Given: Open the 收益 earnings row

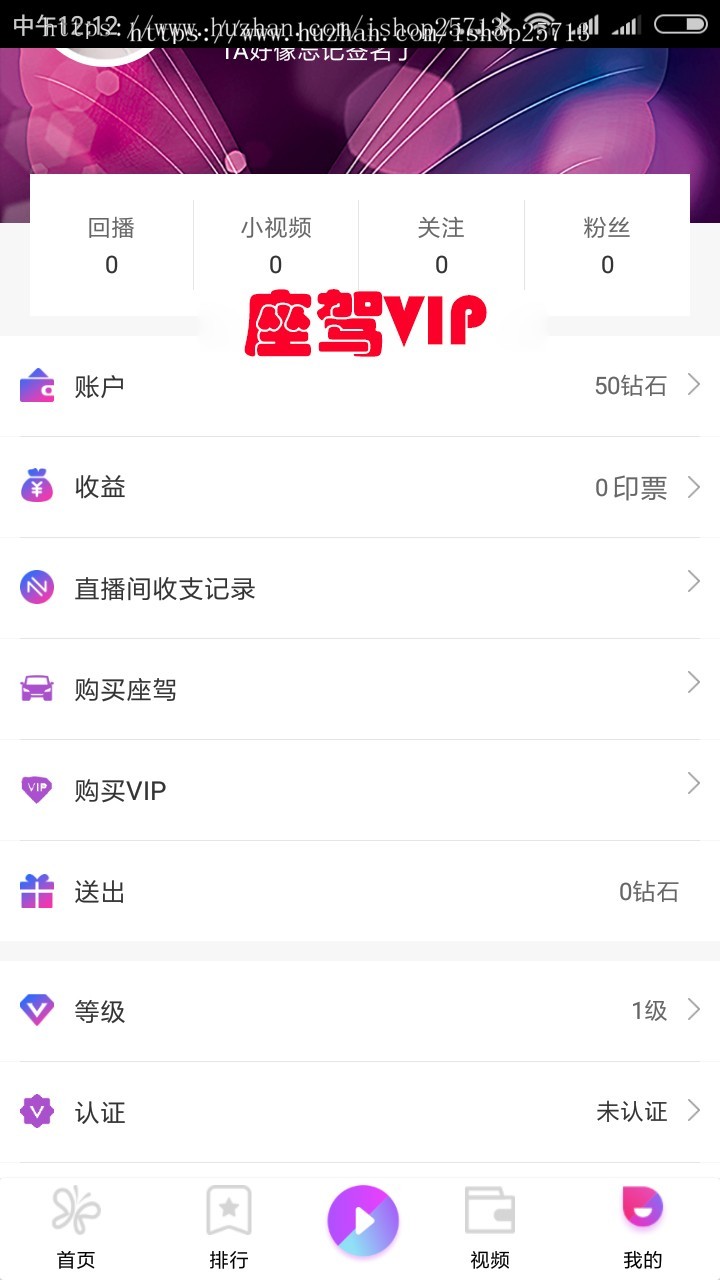Looking at the screenshot, I should point(360,487).
